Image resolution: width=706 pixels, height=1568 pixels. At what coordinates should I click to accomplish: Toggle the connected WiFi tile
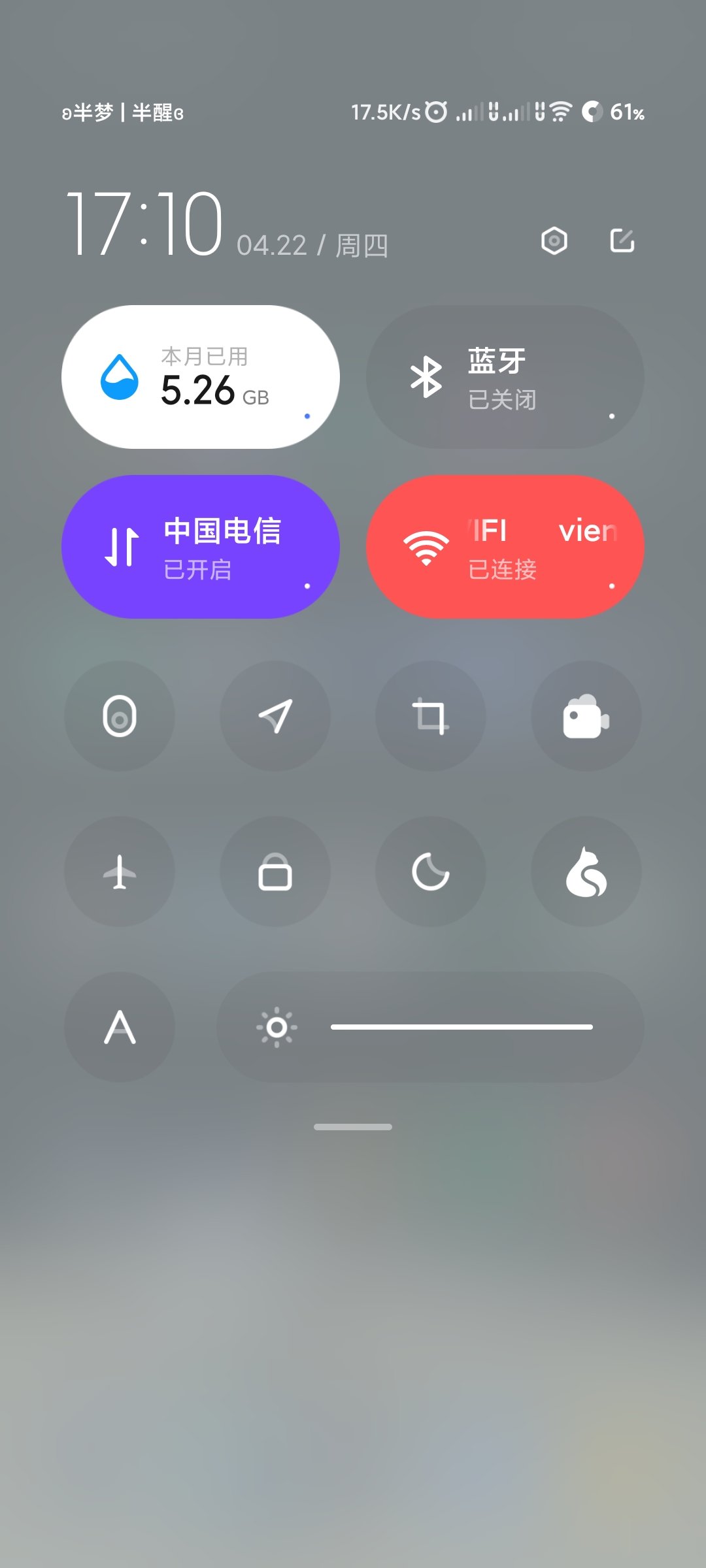click(505, 547)
